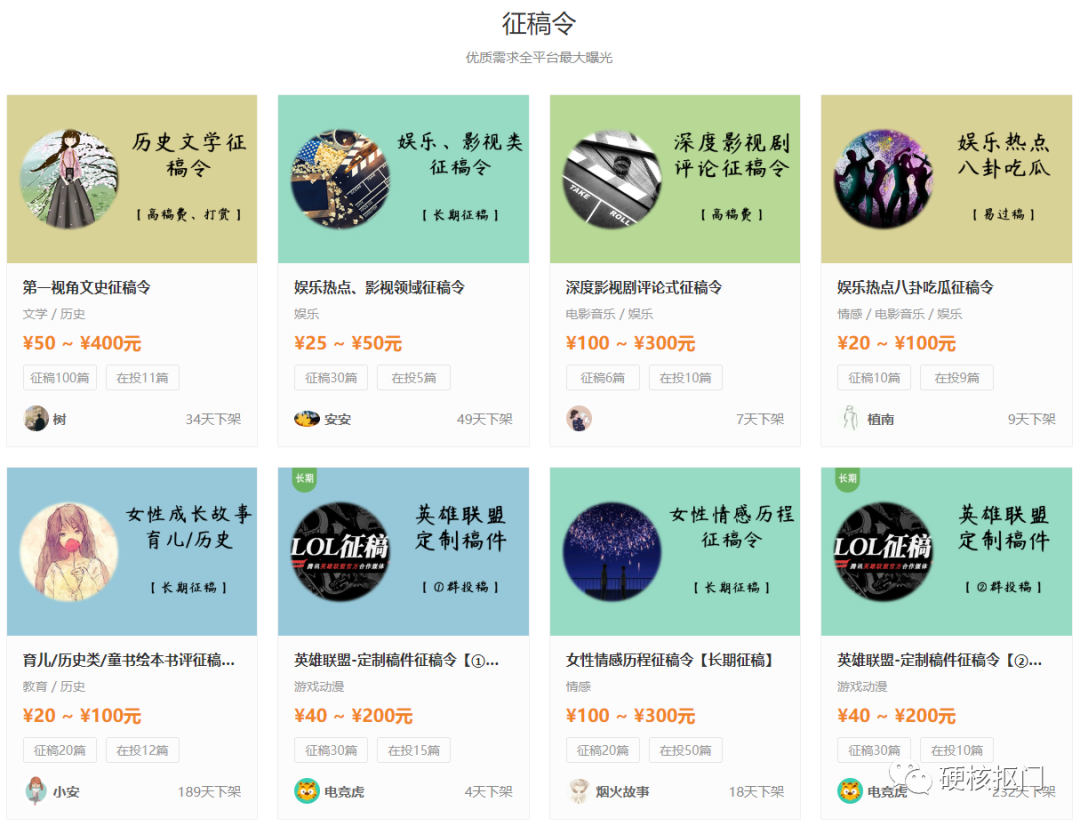View publisher 安安's profile
This screenshot has width=1080, height=826.
[337, 419]
